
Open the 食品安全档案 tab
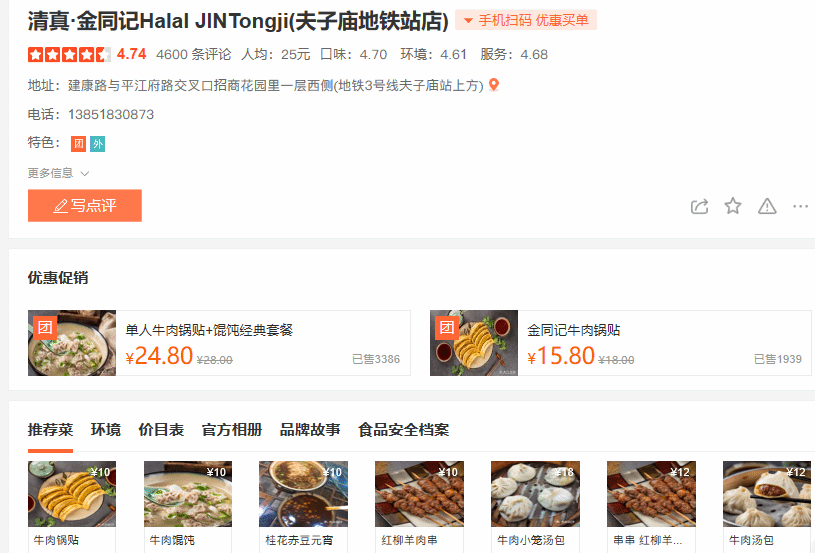click(404, 430)
